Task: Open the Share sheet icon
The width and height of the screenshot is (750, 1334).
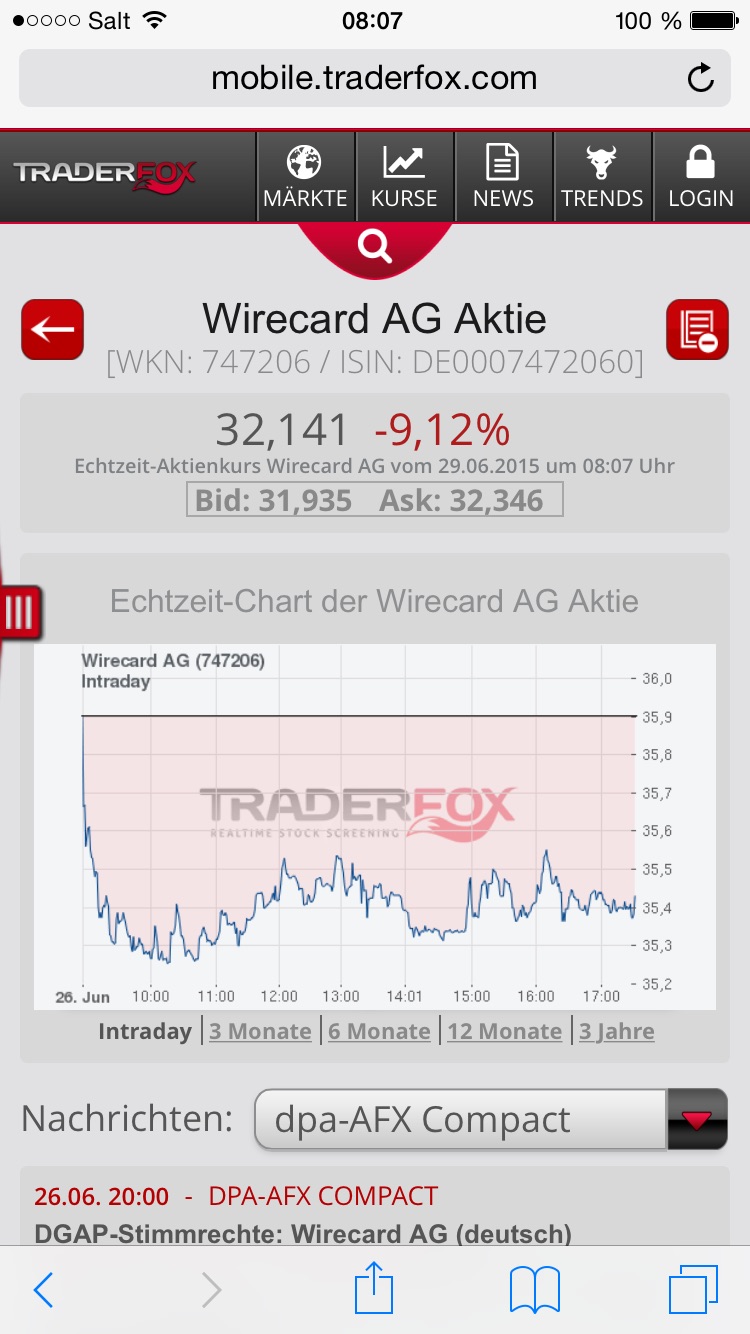Action: click(374, 1289)
